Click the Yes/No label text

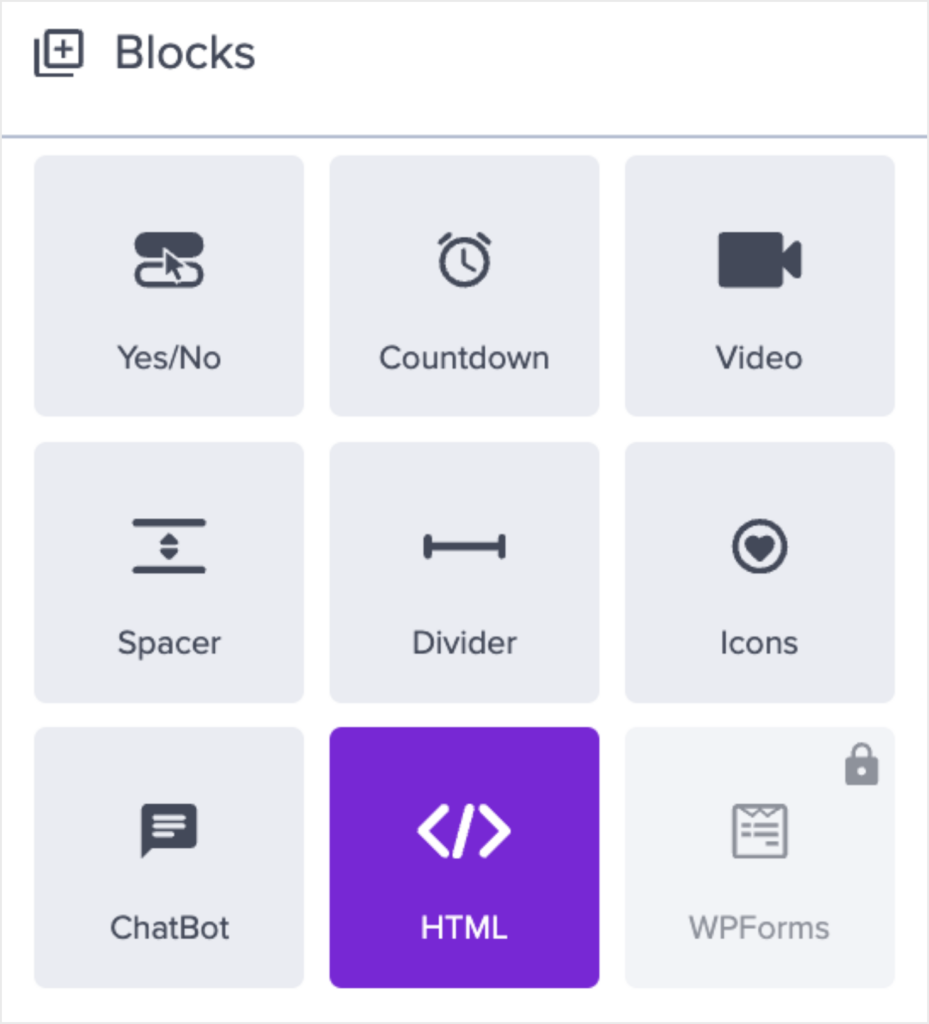pos(168,357)
